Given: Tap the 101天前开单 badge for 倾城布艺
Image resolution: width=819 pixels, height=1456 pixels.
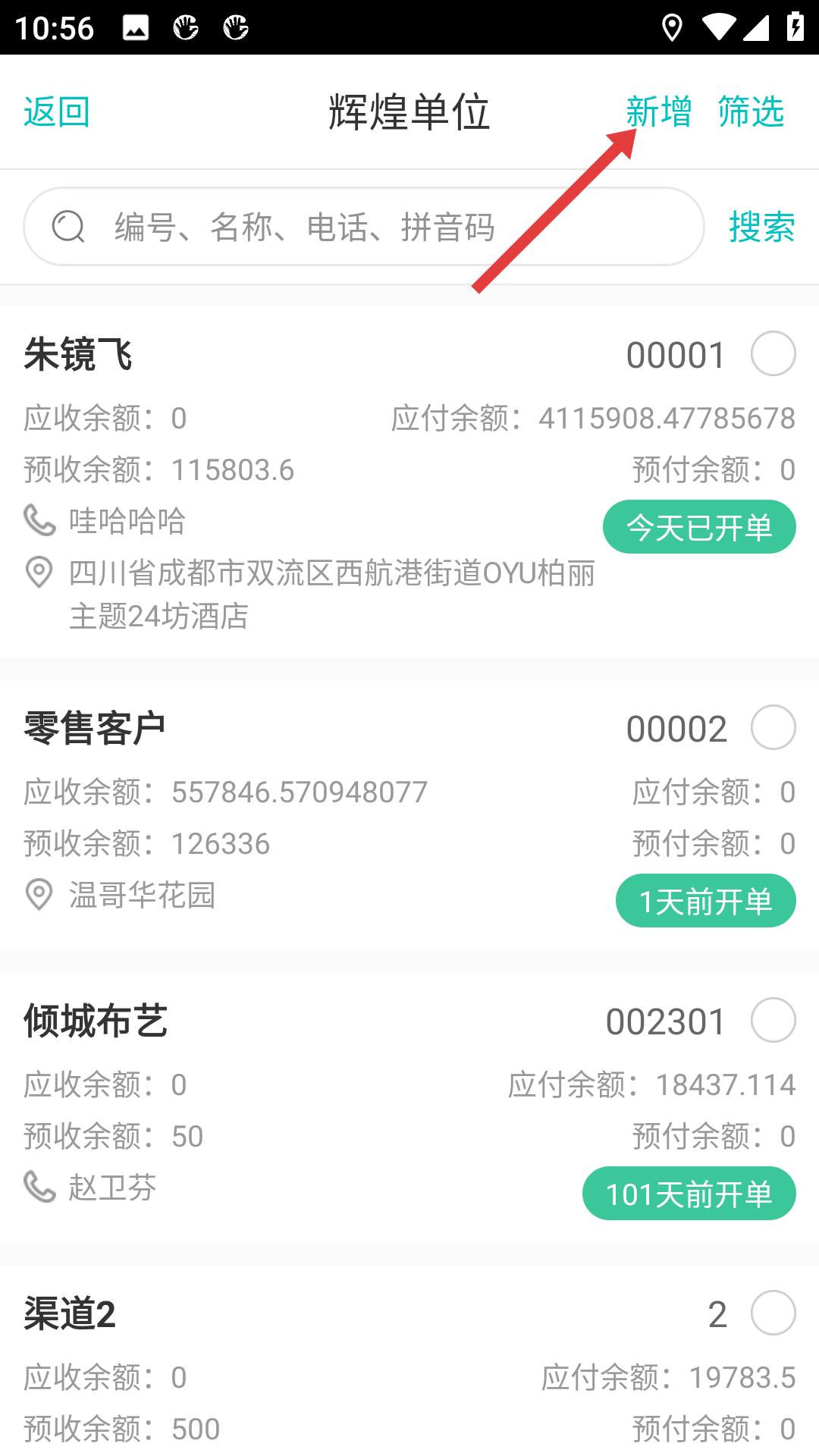Looking at the screenshot, I should [x=689, y=1194].
